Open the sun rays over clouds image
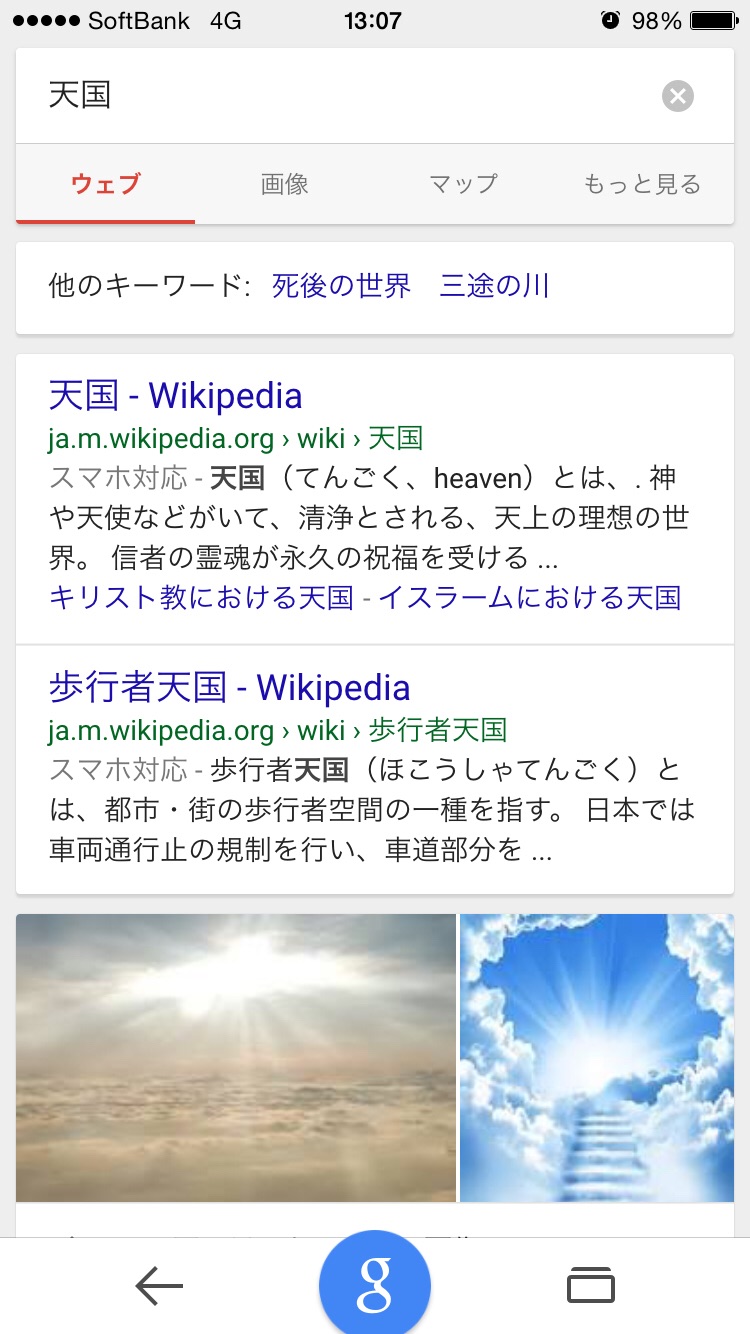 coord(236,1057)
